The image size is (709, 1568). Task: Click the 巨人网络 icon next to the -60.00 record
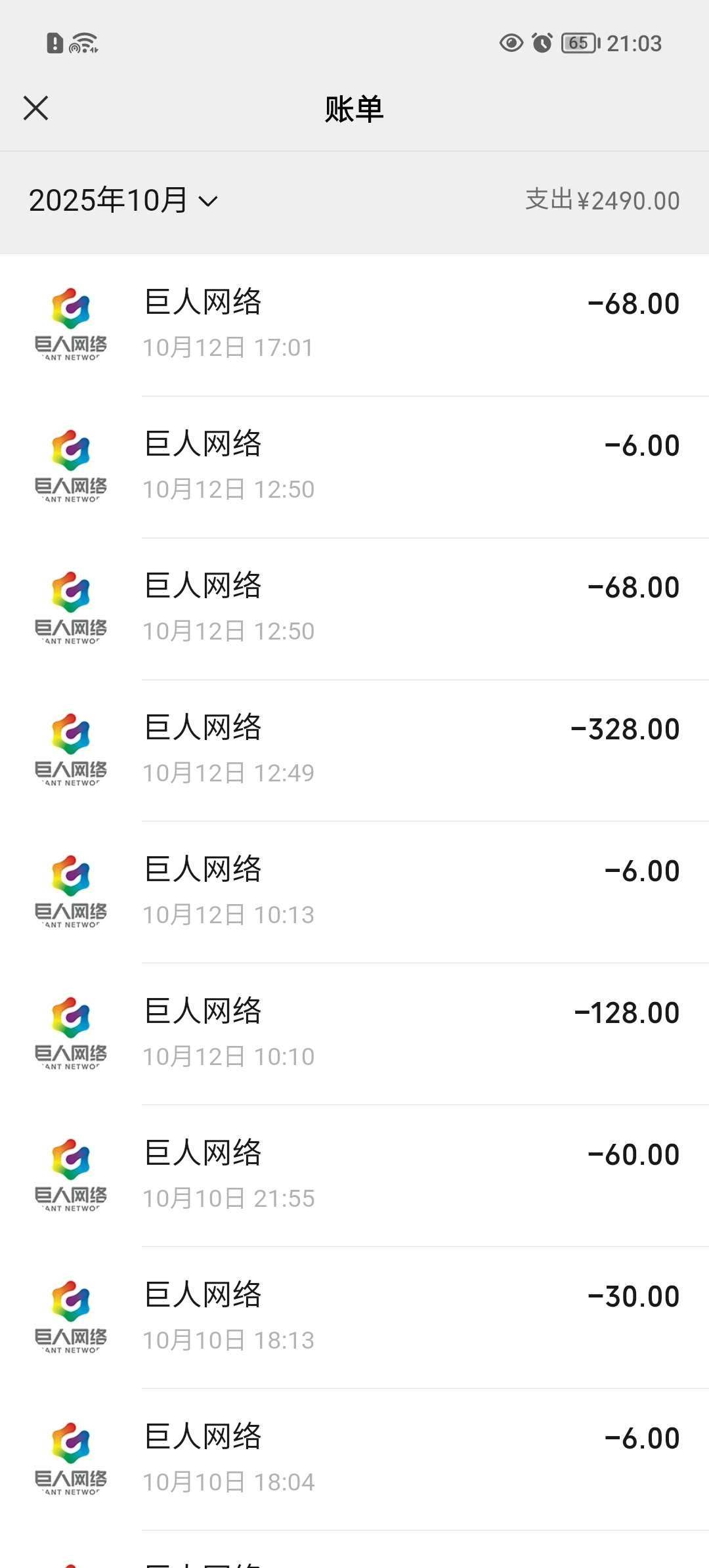tap(70, 1175)
